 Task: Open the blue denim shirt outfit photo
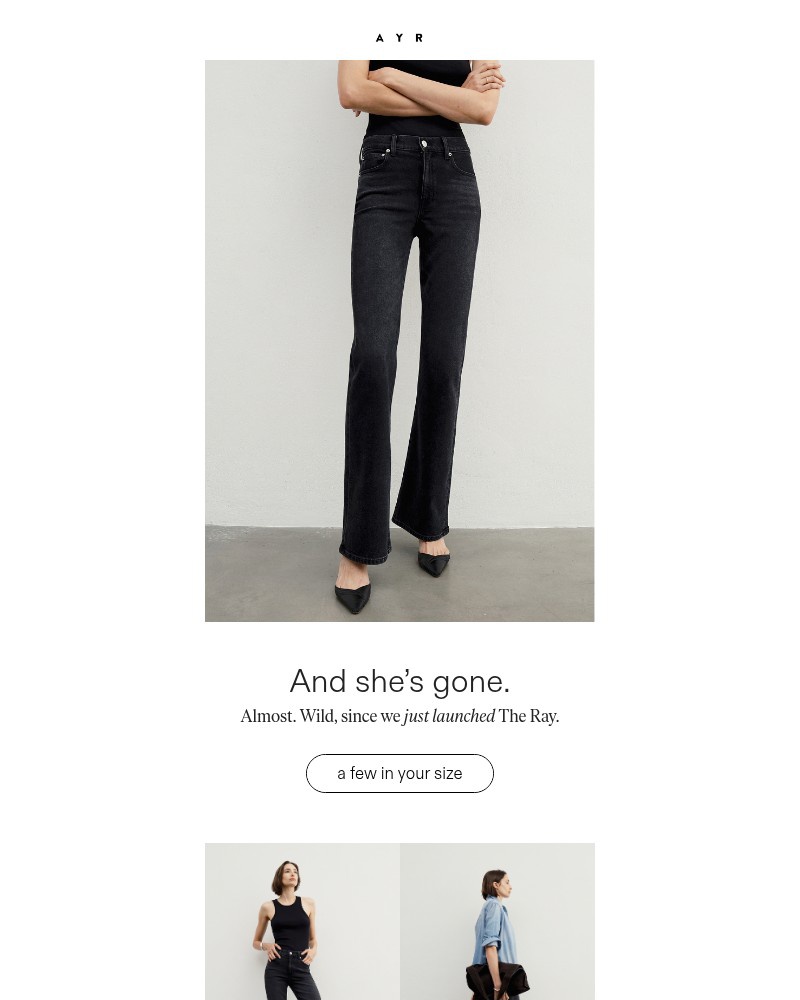pyautogui.click(x=497, y=922)
